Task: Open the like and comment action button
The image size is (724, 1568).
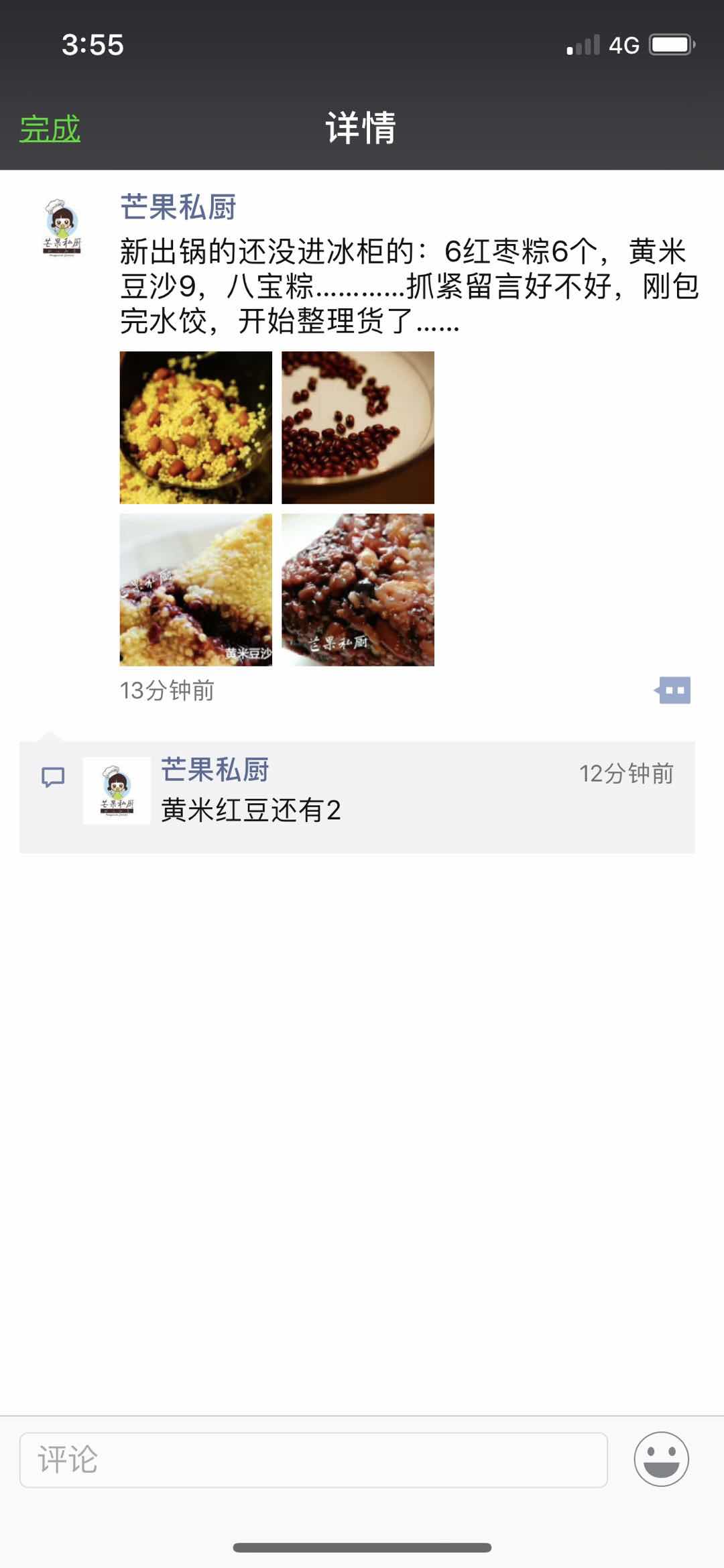Action: (673, 690)
